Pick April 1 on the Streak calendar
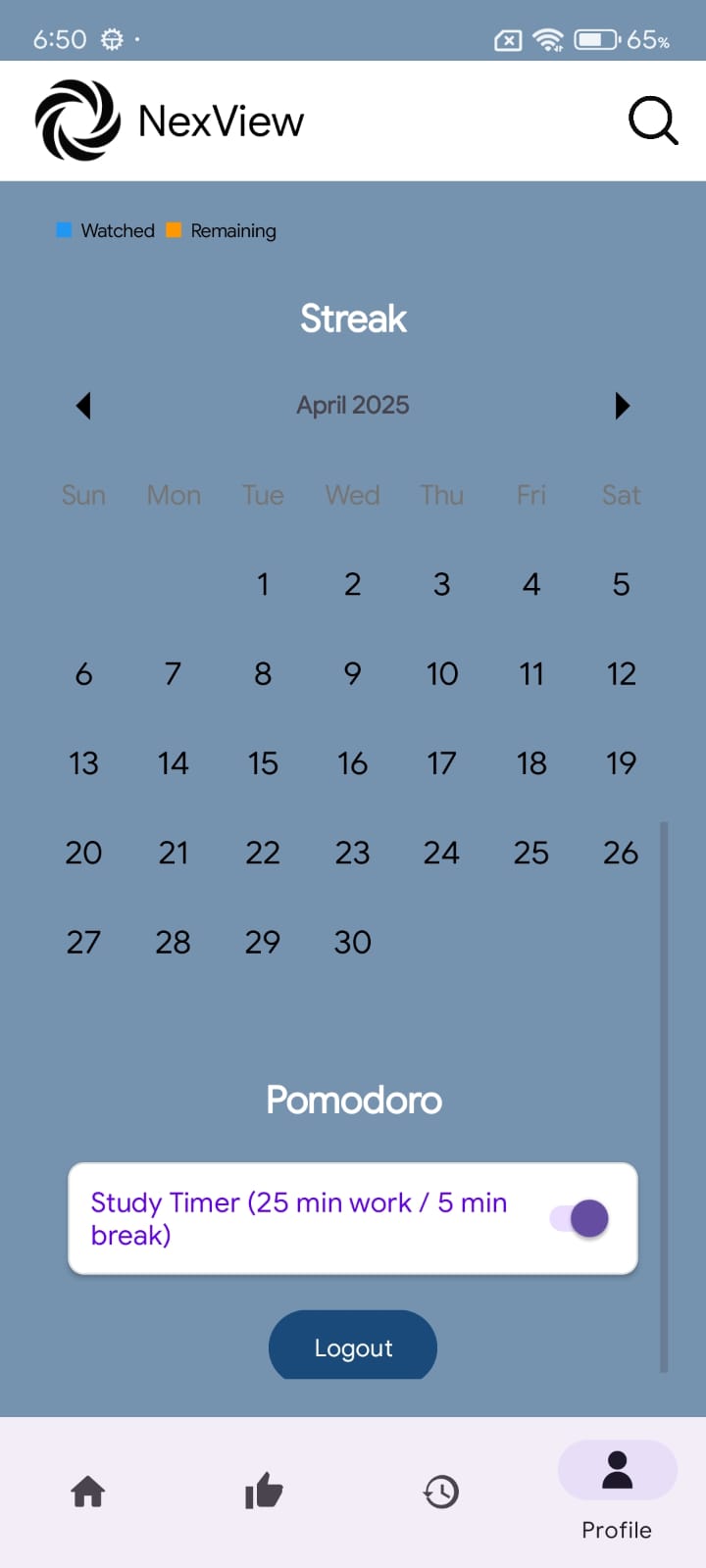The width and height of the screenshot is (706, 1568). [263, 585]
